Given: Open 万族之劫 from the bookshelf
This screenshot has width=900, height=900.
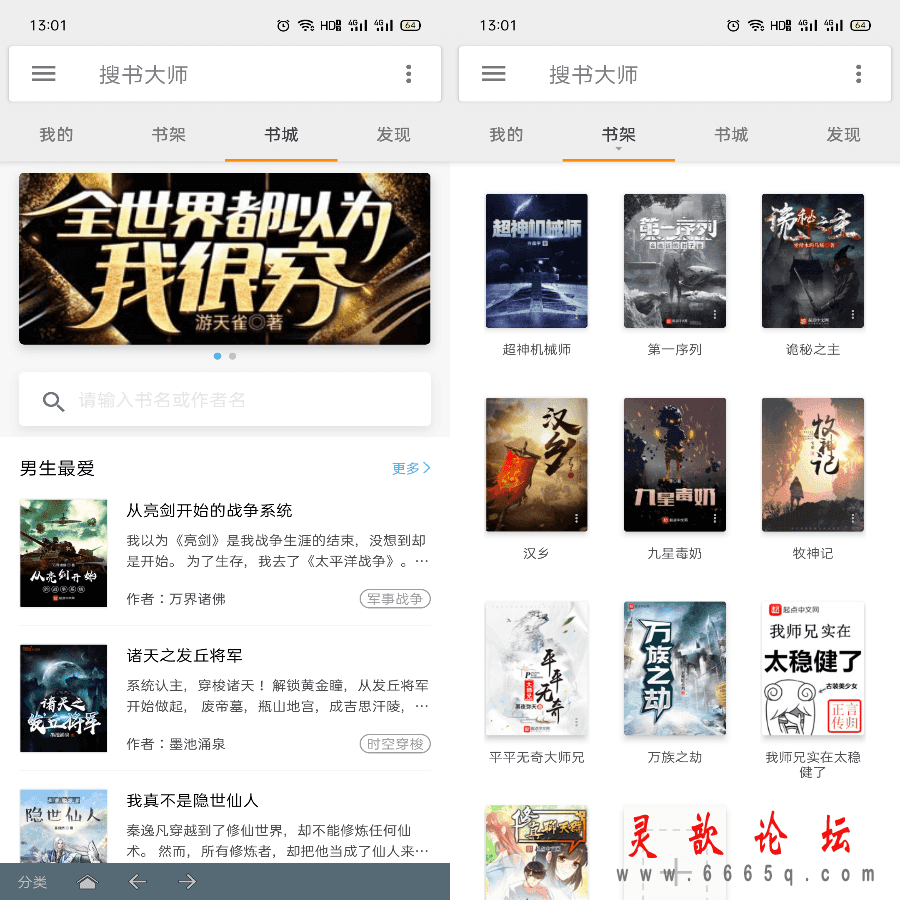Looking at the screenshot, I should [x=675, y=669].
